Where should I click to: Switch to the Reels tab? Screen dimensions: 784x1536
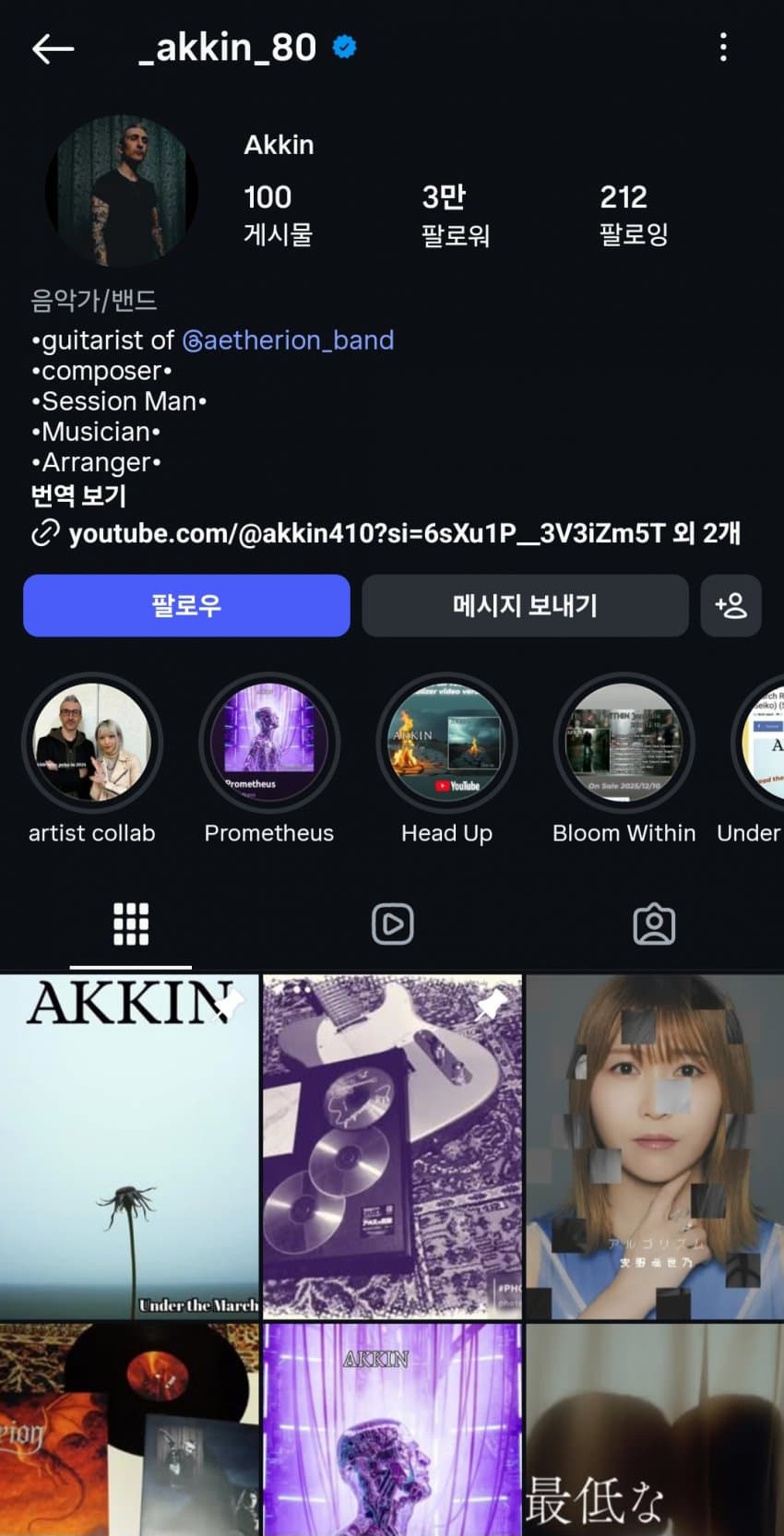[x=392, y=923]
